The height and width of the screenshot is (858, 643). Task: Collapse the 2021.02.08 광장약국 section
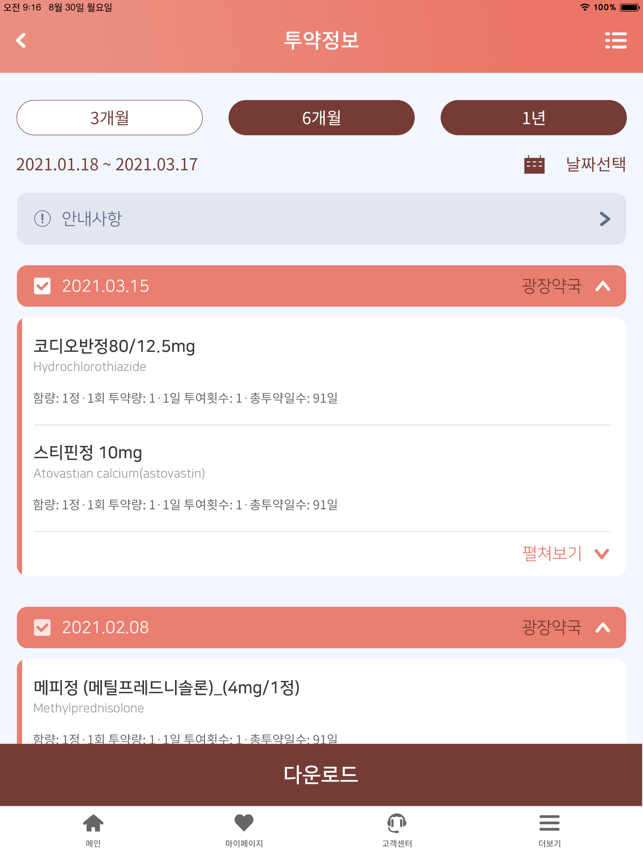(603, 628)
